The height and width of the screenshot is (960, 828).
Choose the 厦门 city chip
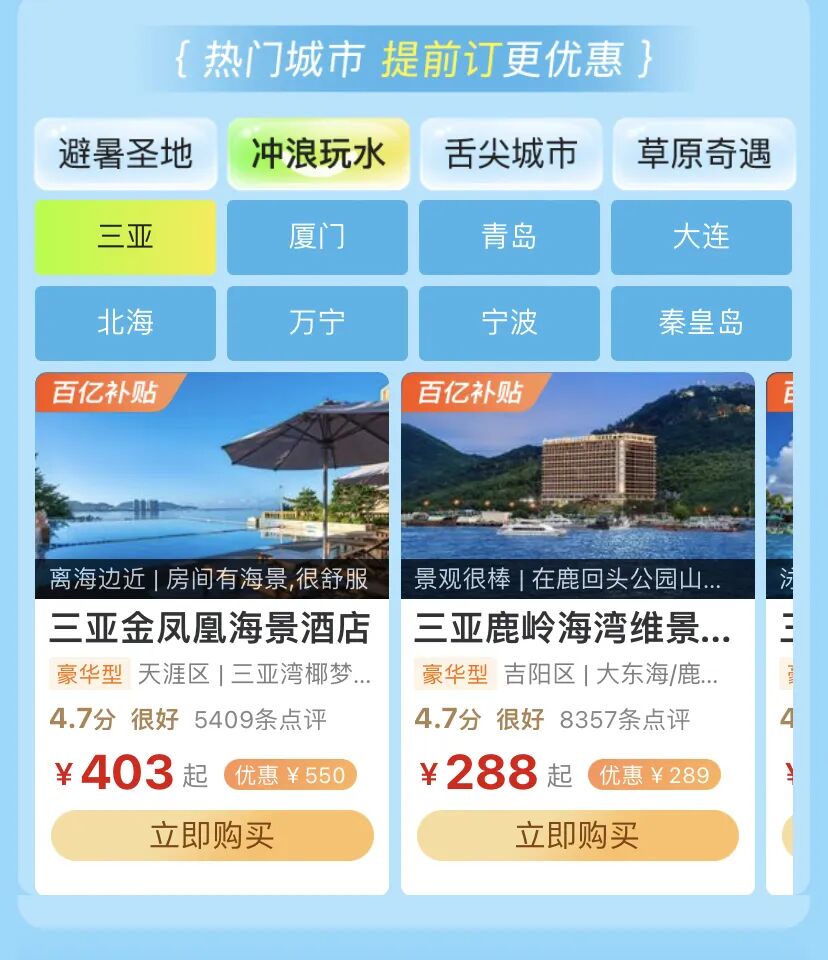pos(317,237)
